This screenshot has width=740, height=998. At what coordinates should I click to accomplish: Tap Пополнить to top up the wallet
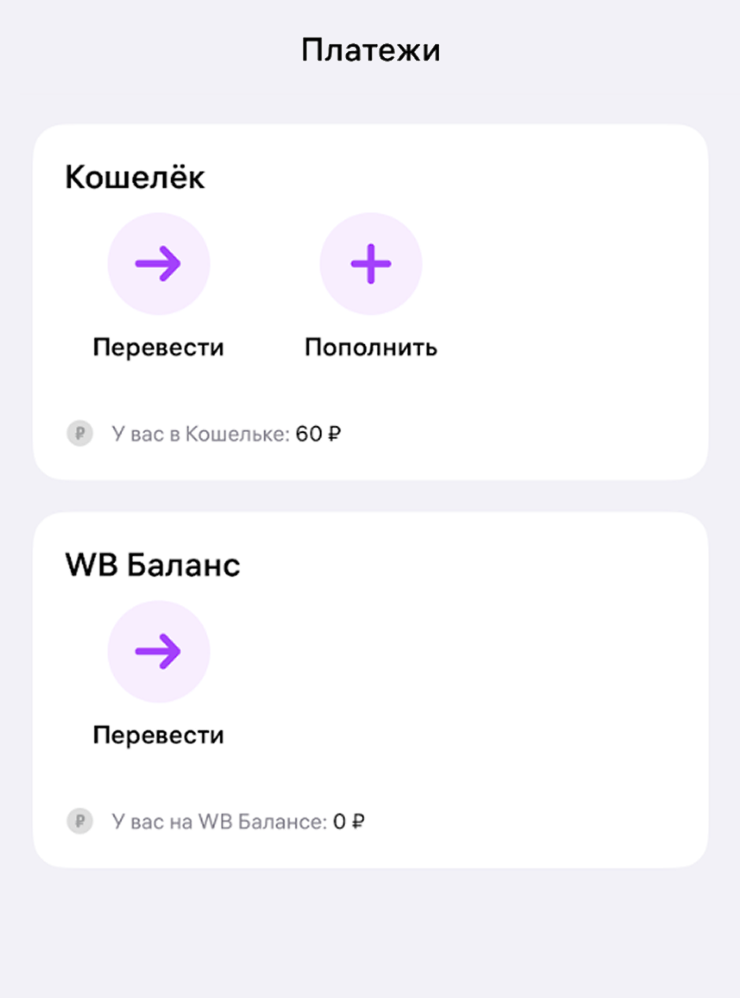(x=370, y=265)
